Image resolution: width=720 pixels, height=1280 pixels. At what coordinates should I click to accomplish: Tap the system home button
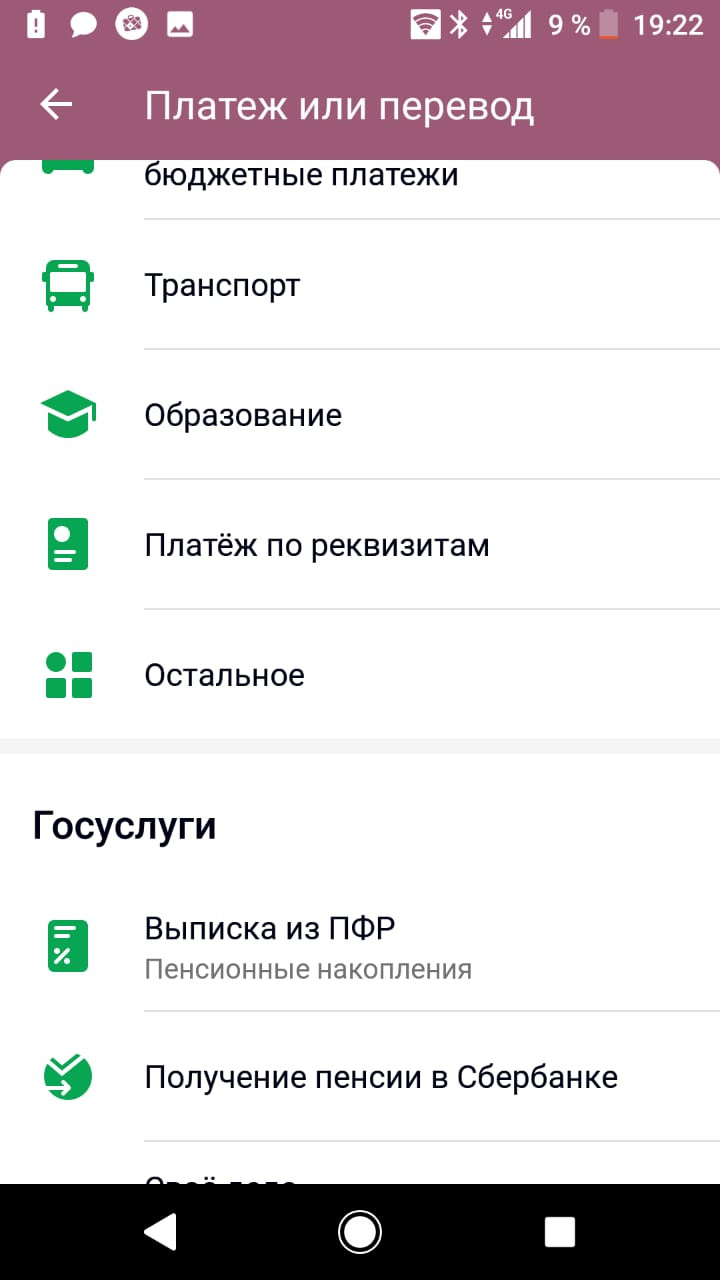[360, 1232]
